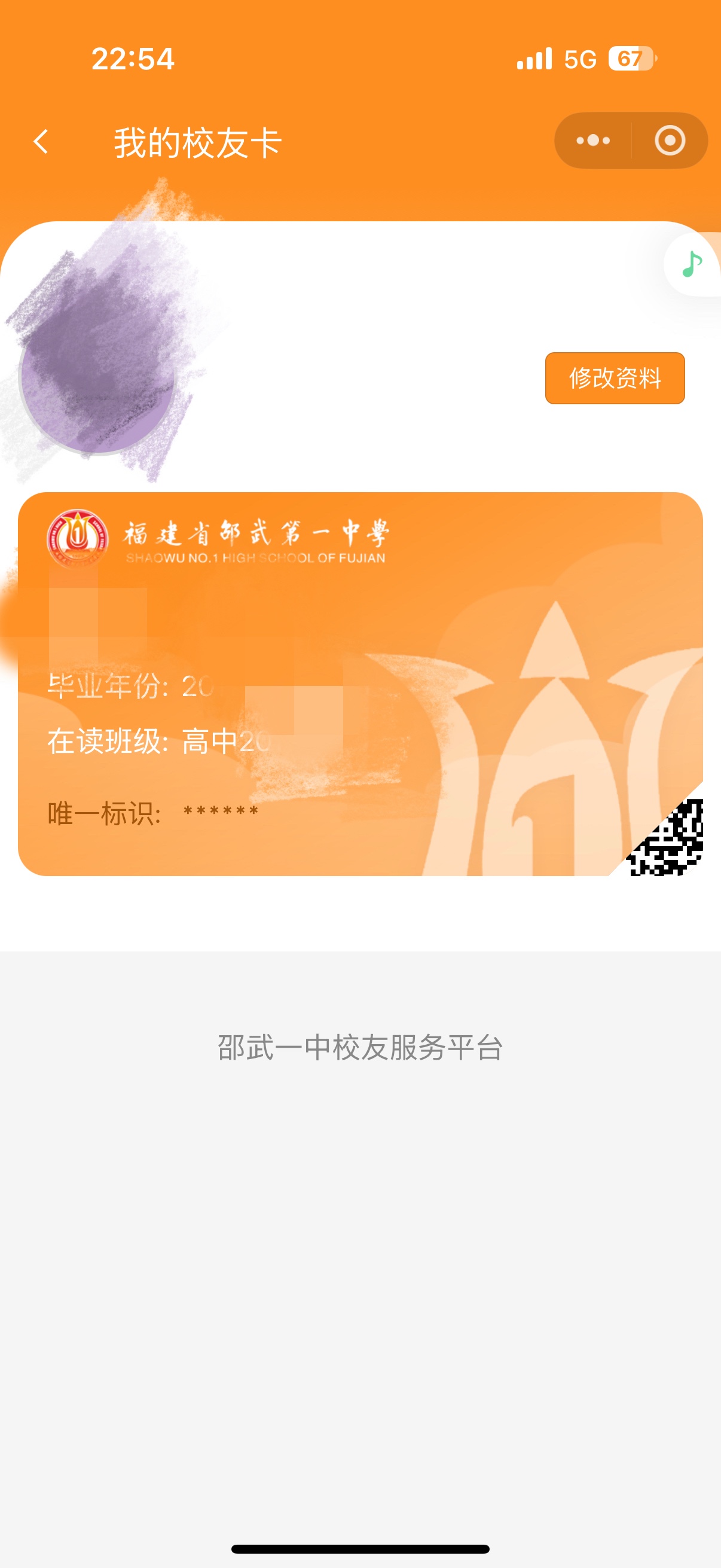Open the alumni card for 邵武第一中学
Screen dimensions: 721x1568
click(x=360, y=684)
